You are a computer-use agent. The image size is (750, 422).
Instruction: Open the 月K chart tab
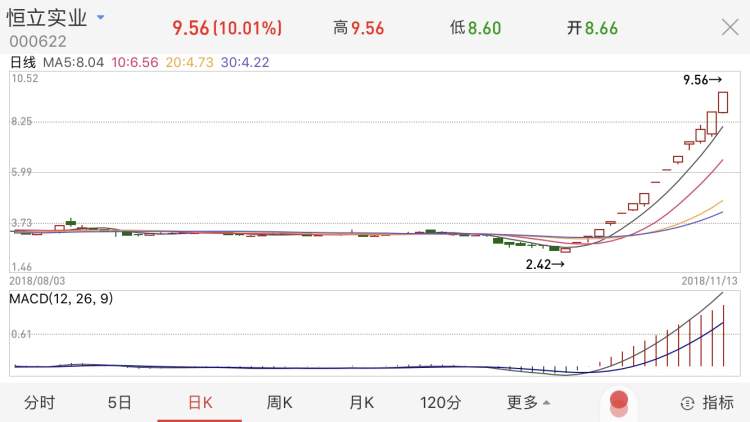[x=360, y=403]
